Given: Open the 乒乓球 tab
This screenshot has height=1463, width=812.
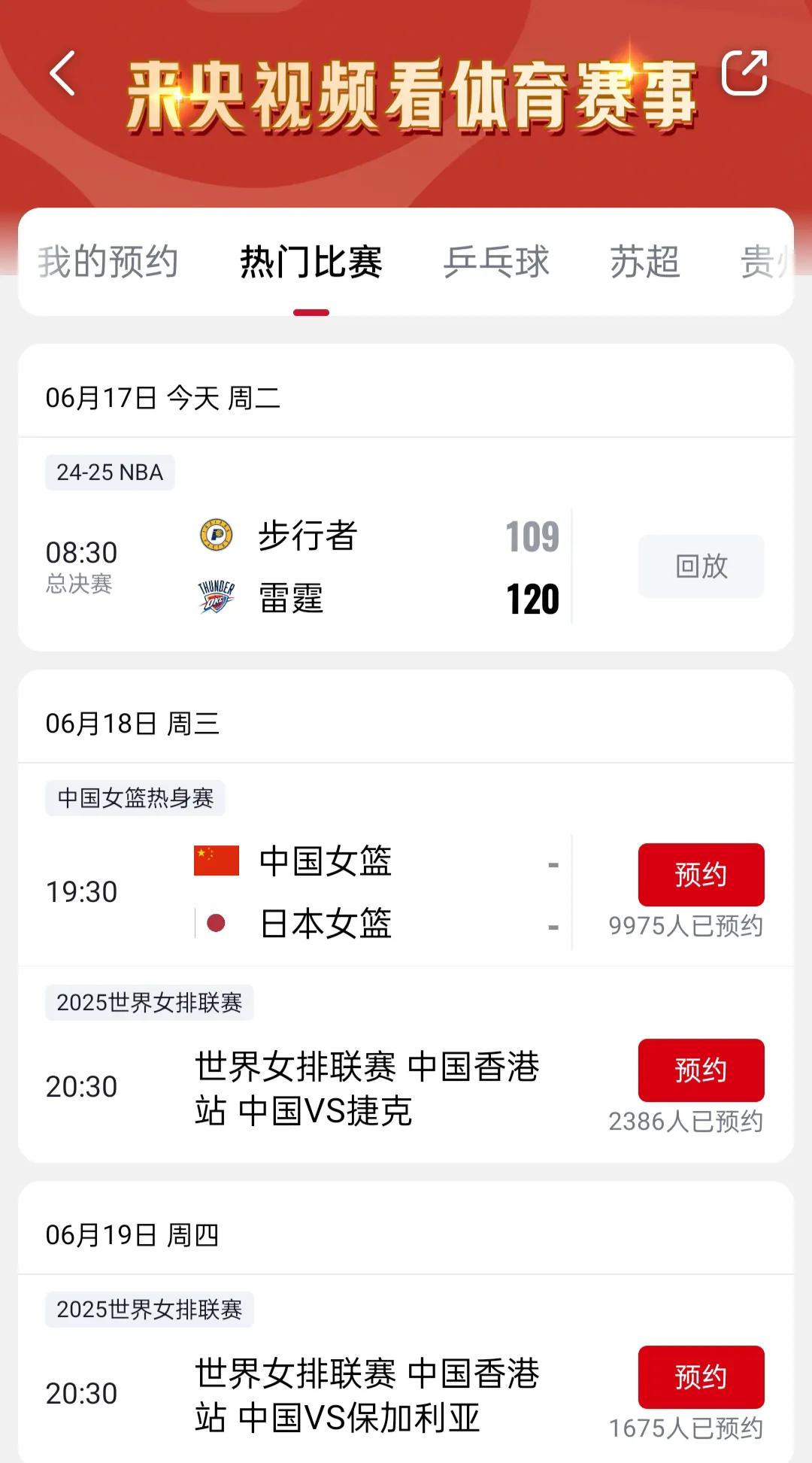Looking at the screenshot, I should click(496, 262).
